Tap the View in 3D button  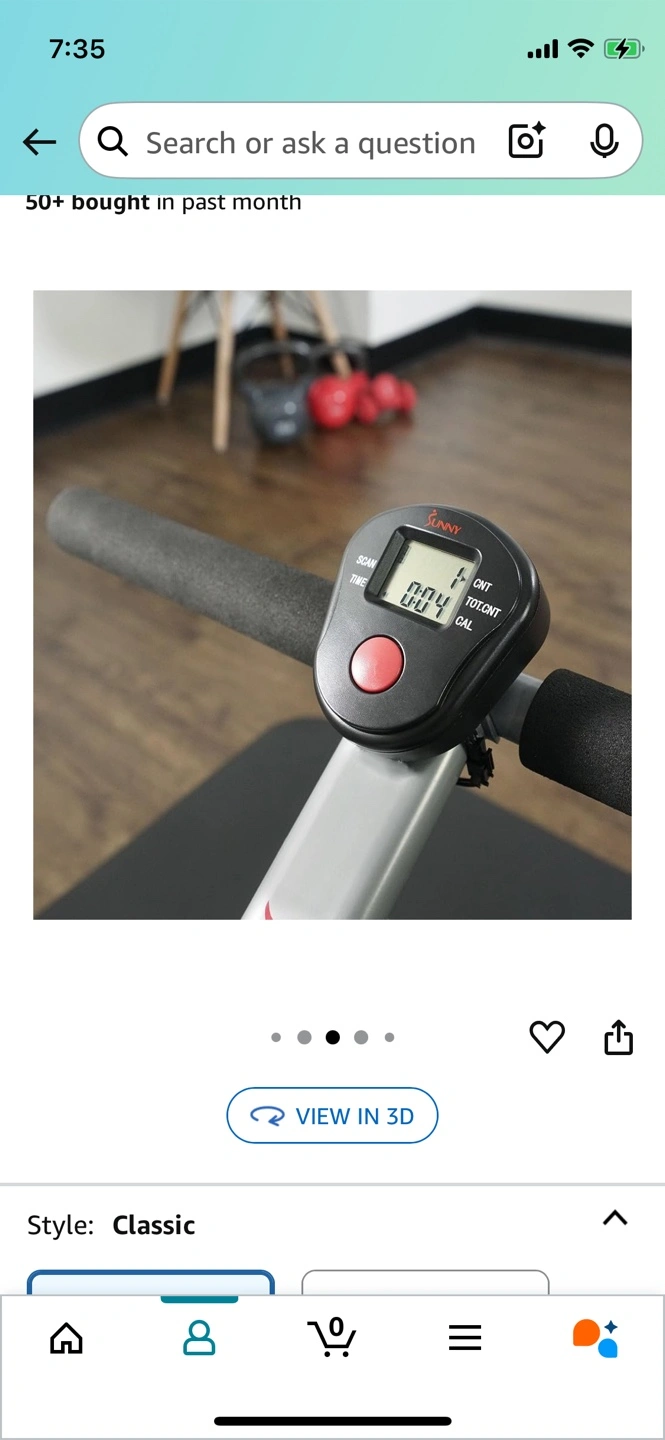point(332,1115)
